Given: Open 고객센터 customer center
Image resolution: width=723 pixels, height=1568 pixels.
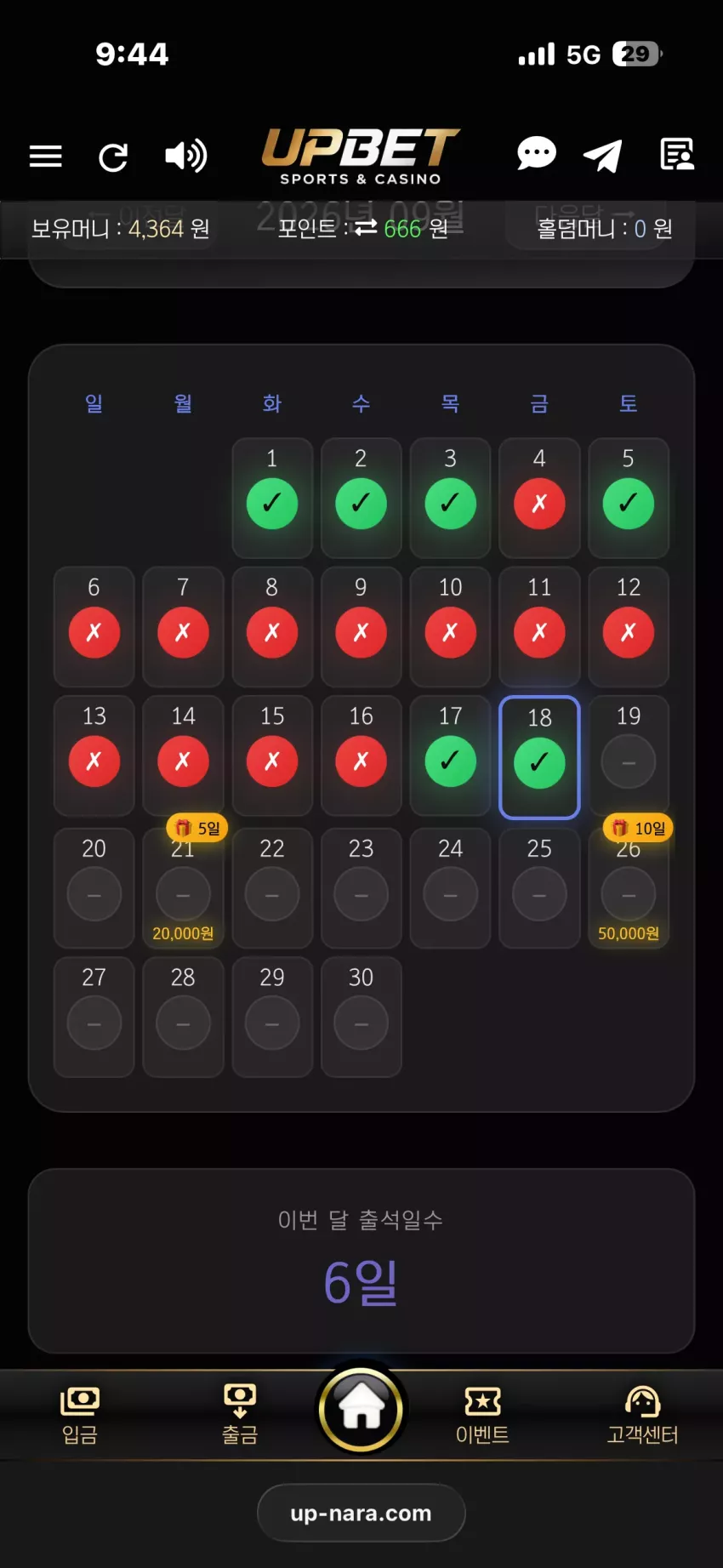Looking at the screenshot, I should [642, 1416].
